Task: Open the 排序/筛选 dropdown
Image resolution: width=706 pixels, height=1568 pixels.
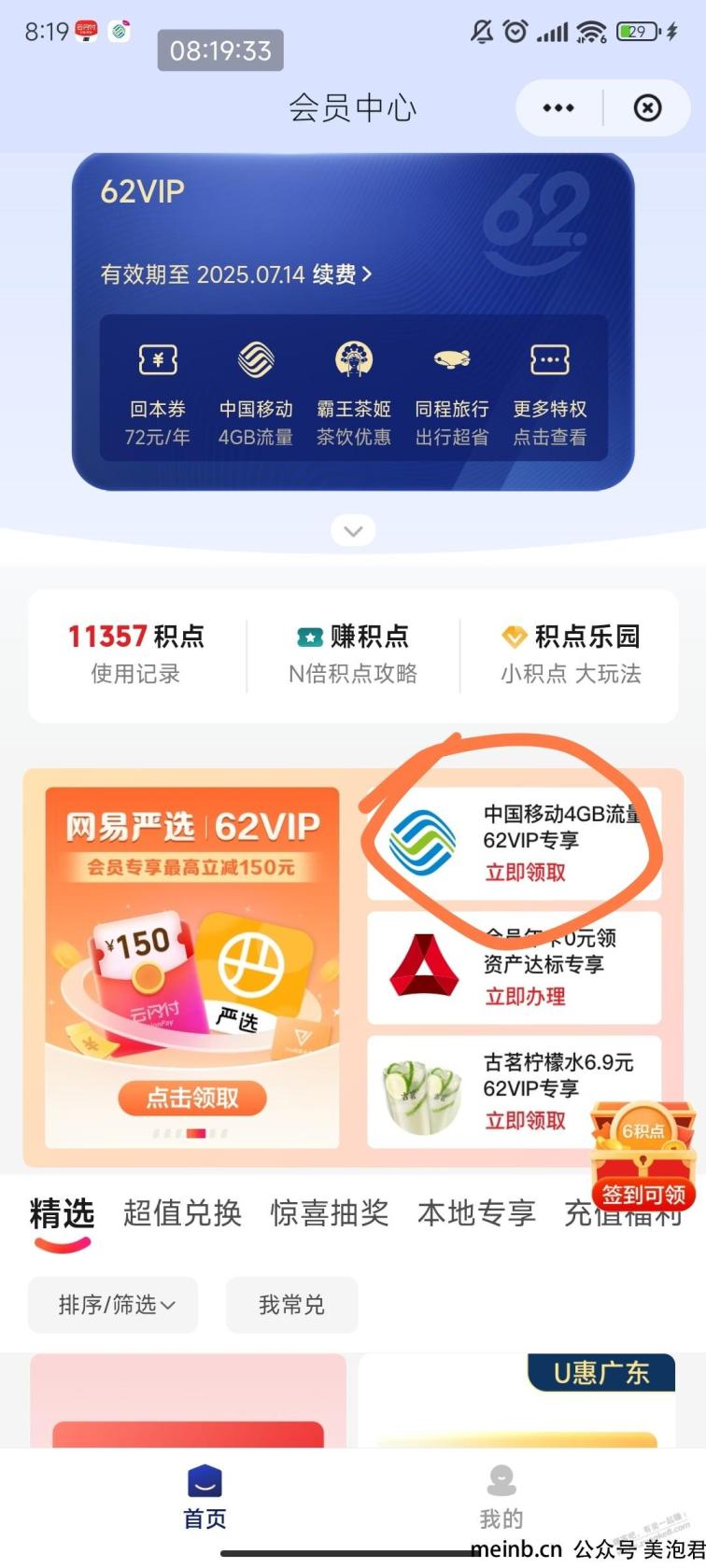Action: [x=114, y=1305]
